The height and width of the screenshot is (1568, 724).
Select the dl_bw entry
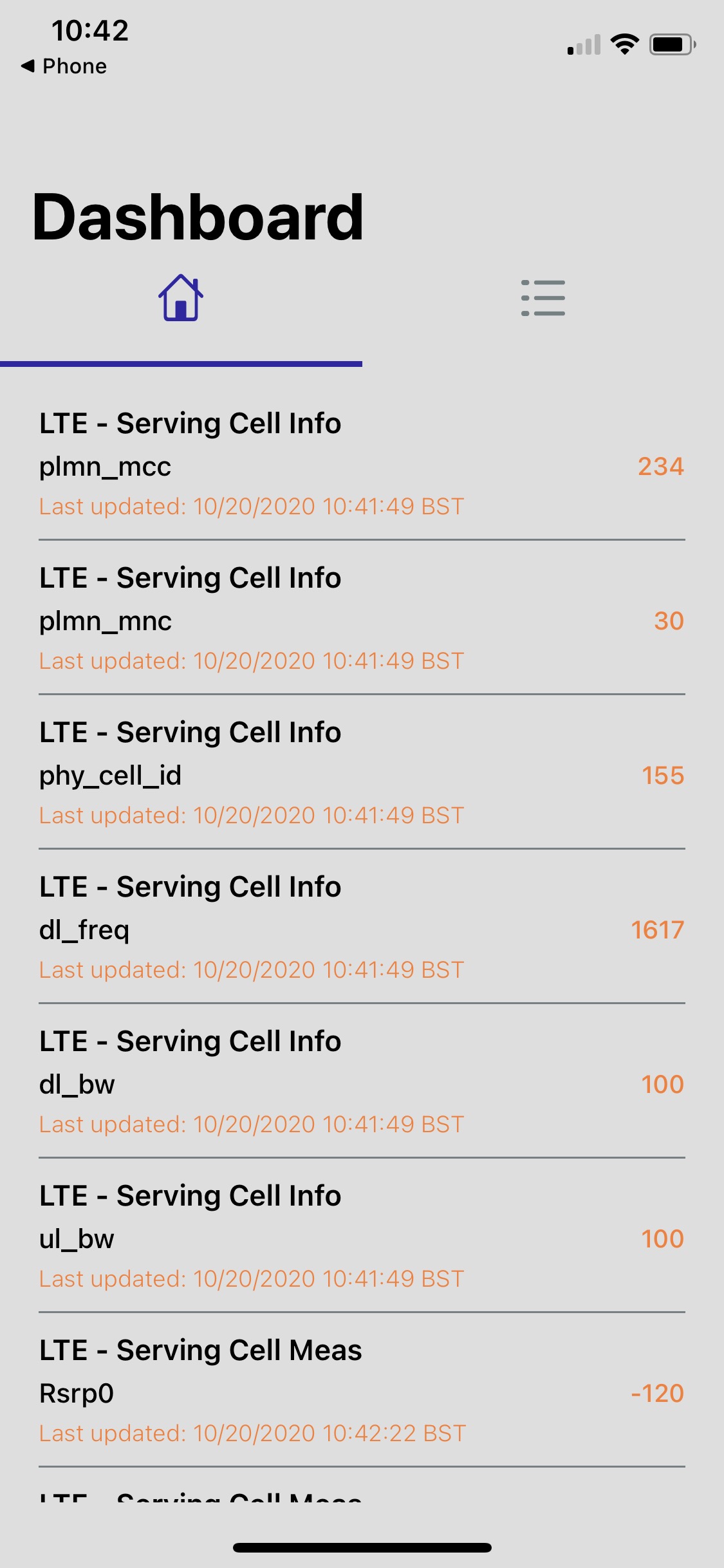[362, 1082]
